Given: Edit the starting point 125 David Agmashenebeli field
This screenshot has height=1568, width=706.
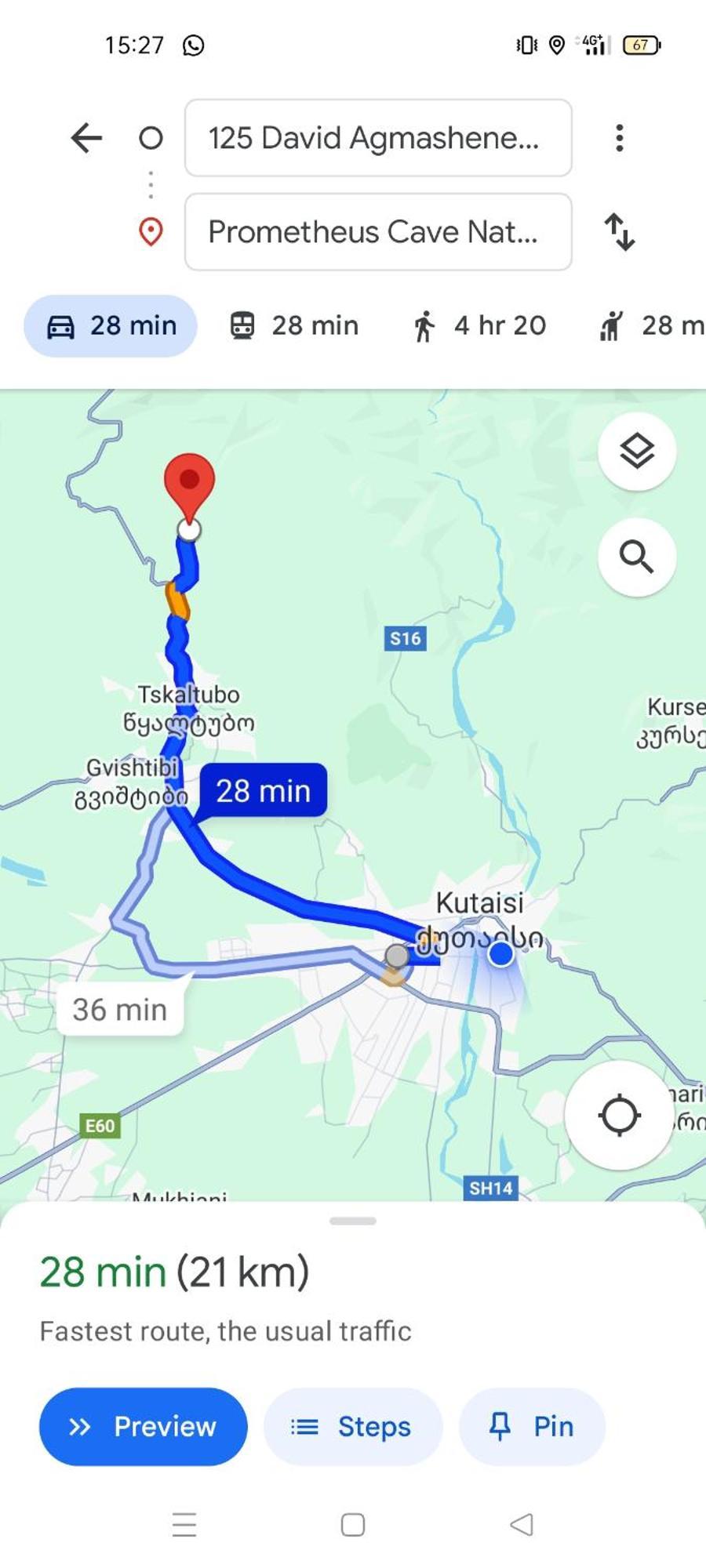Looking at the screenshot, I should (x=377, y=138).
